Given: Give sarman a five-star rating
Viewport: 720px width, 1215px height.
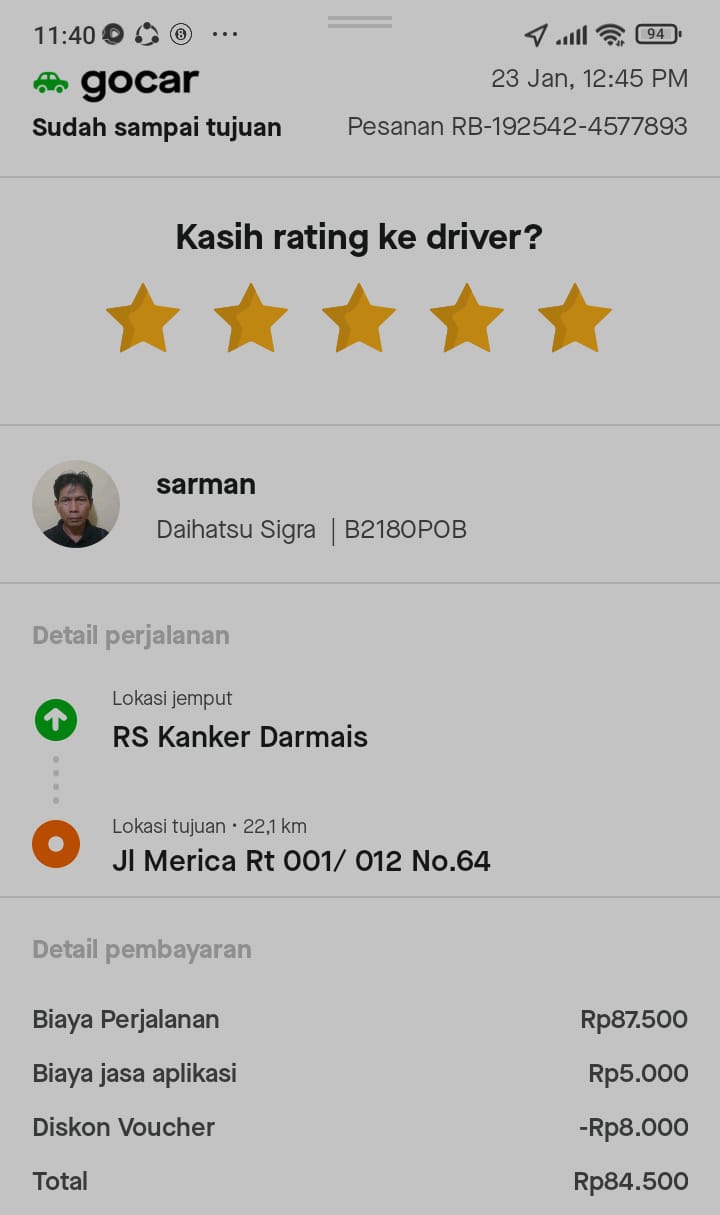Looking at the screenshot, I should pos(575,319).
